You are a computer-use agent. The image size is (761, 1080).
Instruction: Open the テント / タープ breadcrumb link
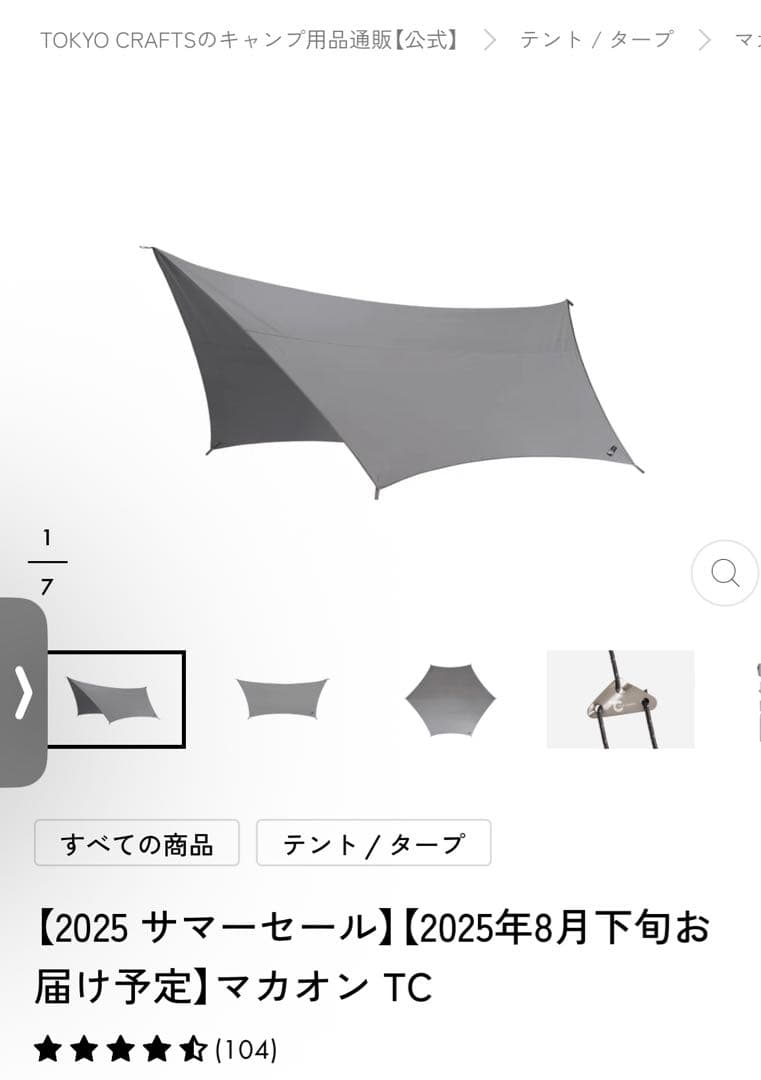click(x=596, y=40)
